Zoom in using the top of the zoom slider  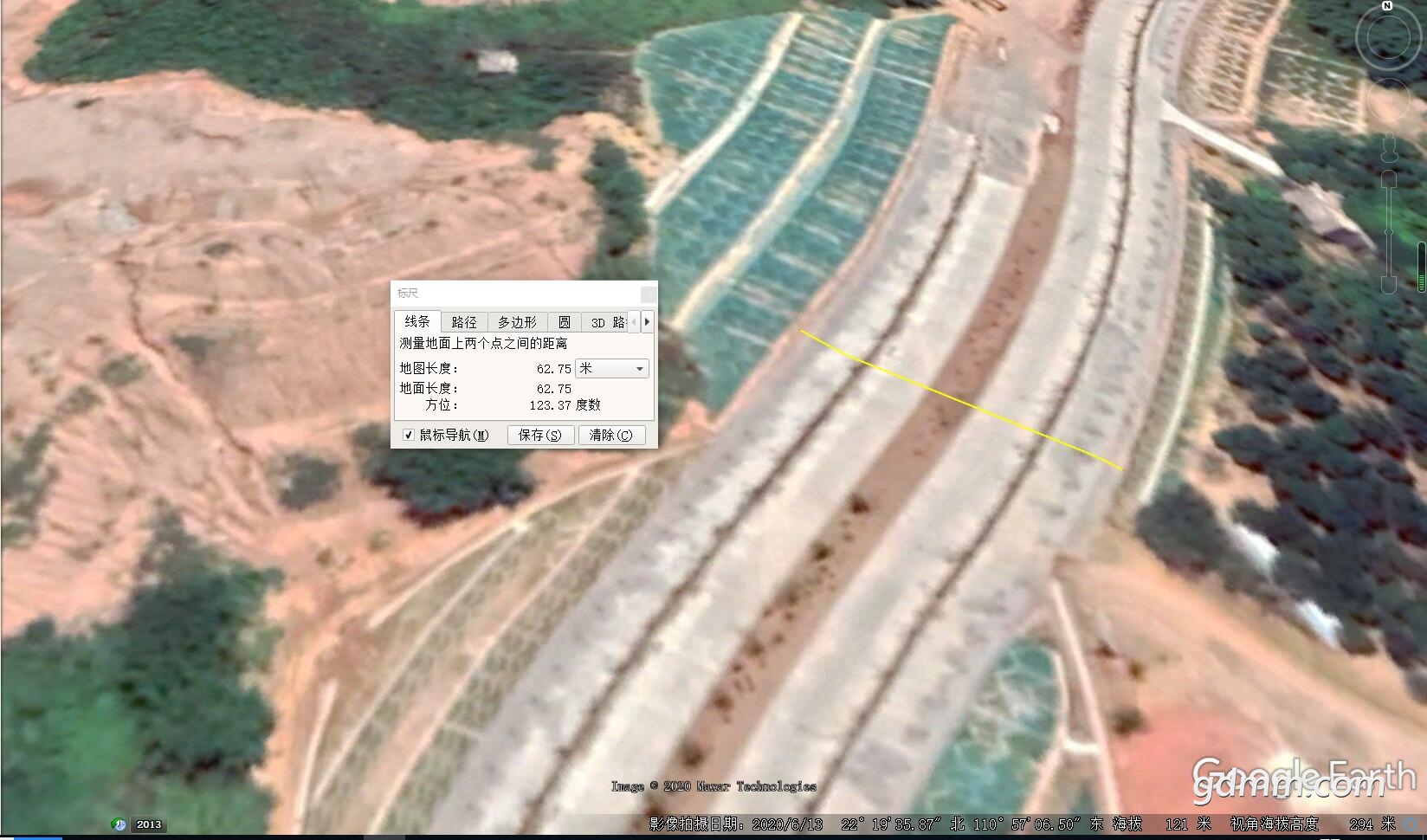(1389, 178)
